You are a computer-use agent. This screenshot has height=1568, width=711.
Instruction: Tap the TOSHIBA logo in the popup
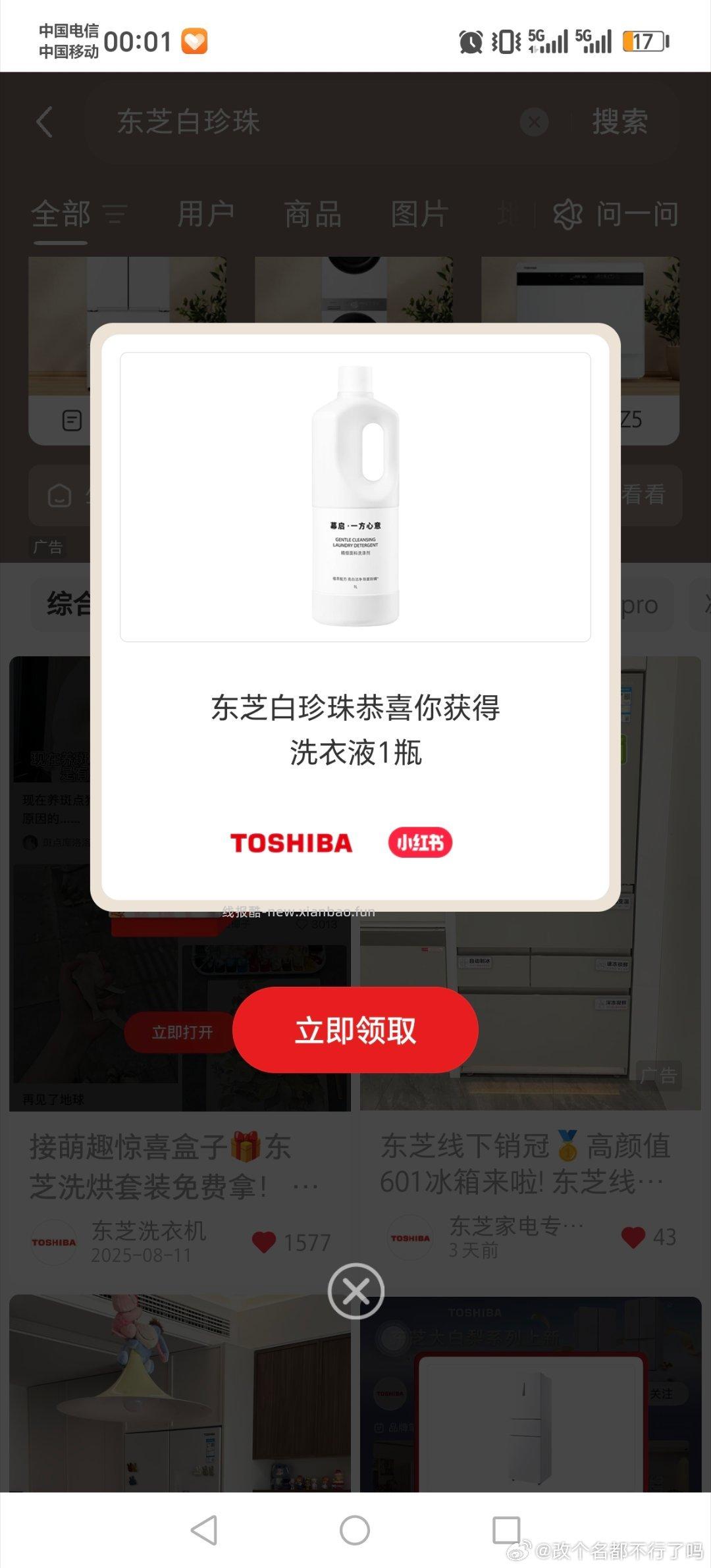pos(292,841)
